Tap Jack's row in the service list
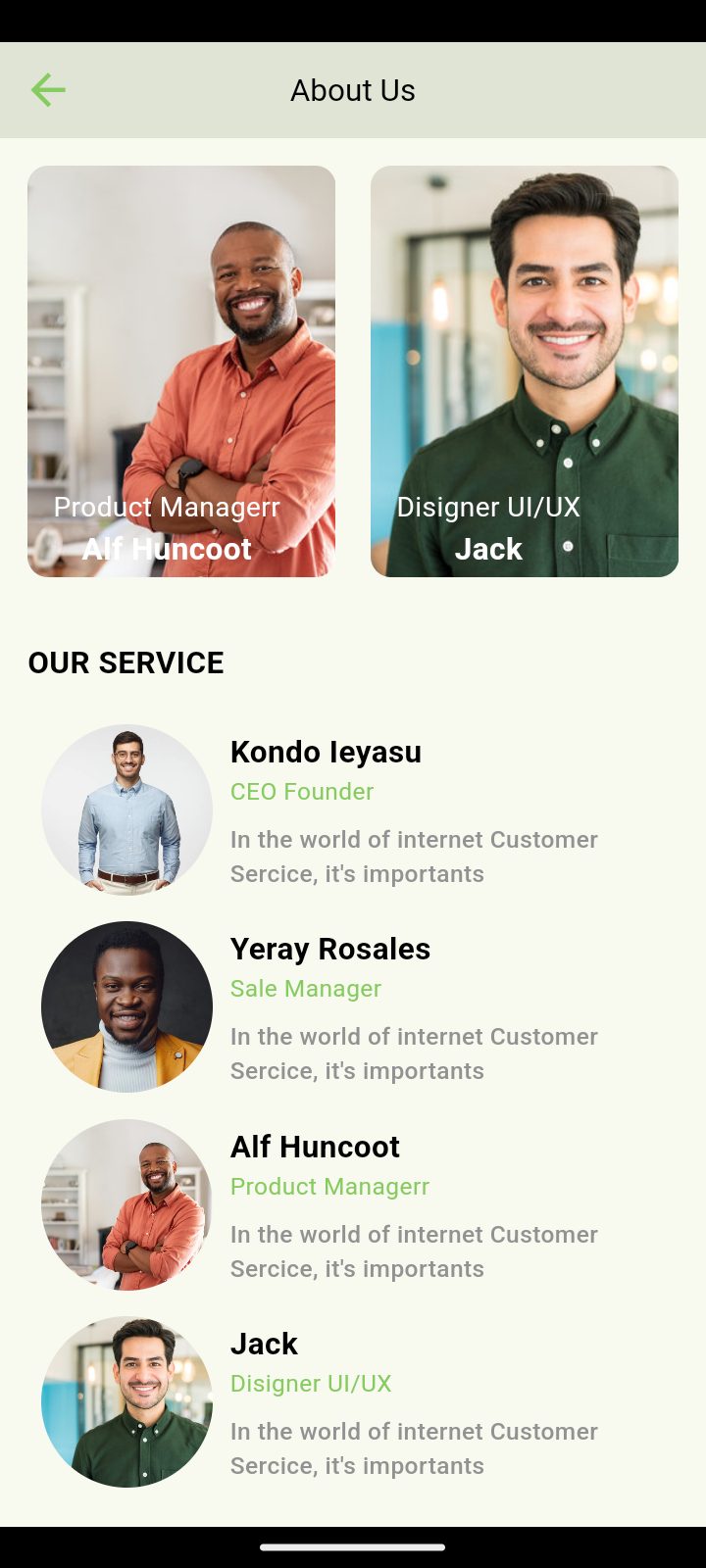Screen dimensions: 706x1568 click(353, 1402)
